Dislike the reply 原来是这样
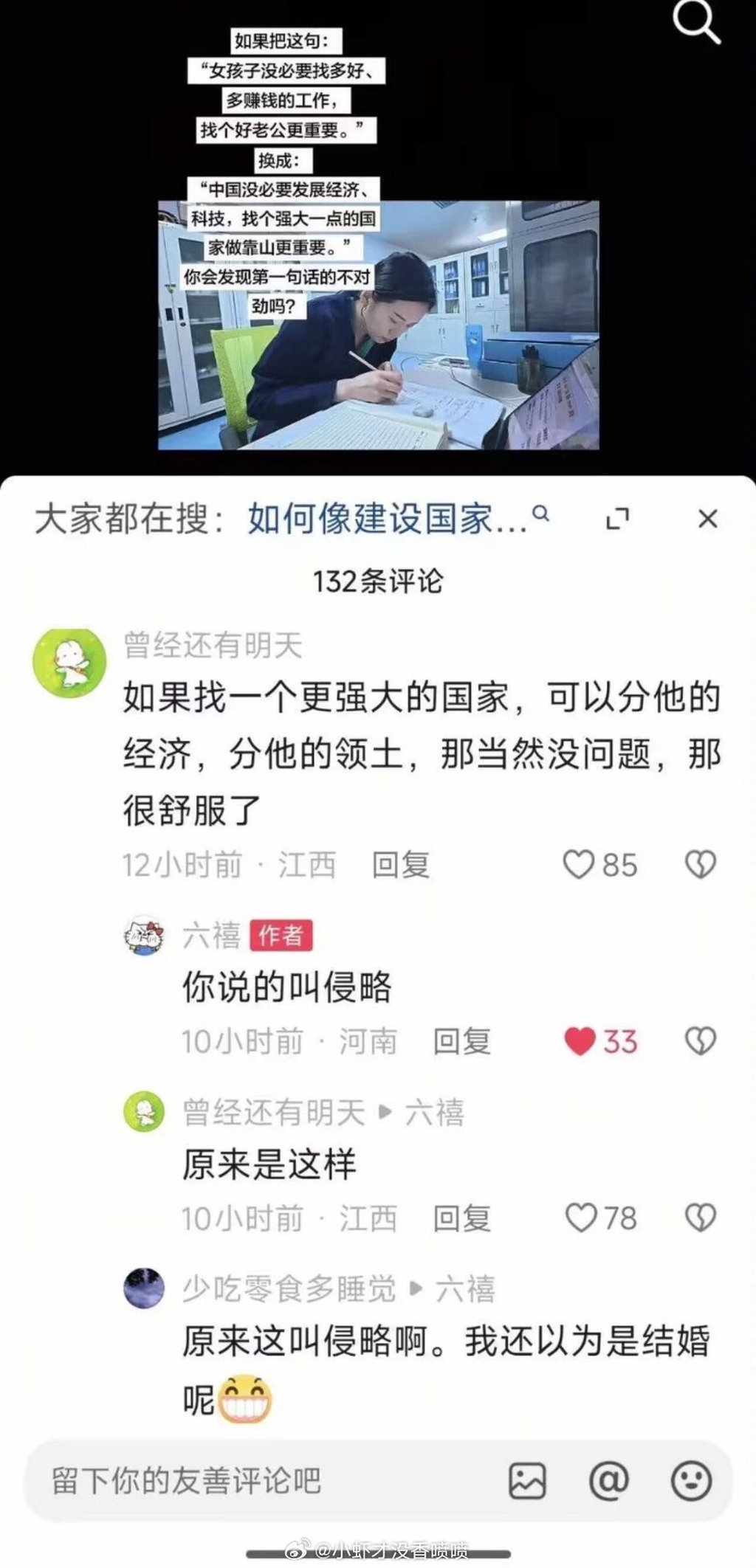The width and height of the screenshot is (756, 1568). tap(700, 1218)
